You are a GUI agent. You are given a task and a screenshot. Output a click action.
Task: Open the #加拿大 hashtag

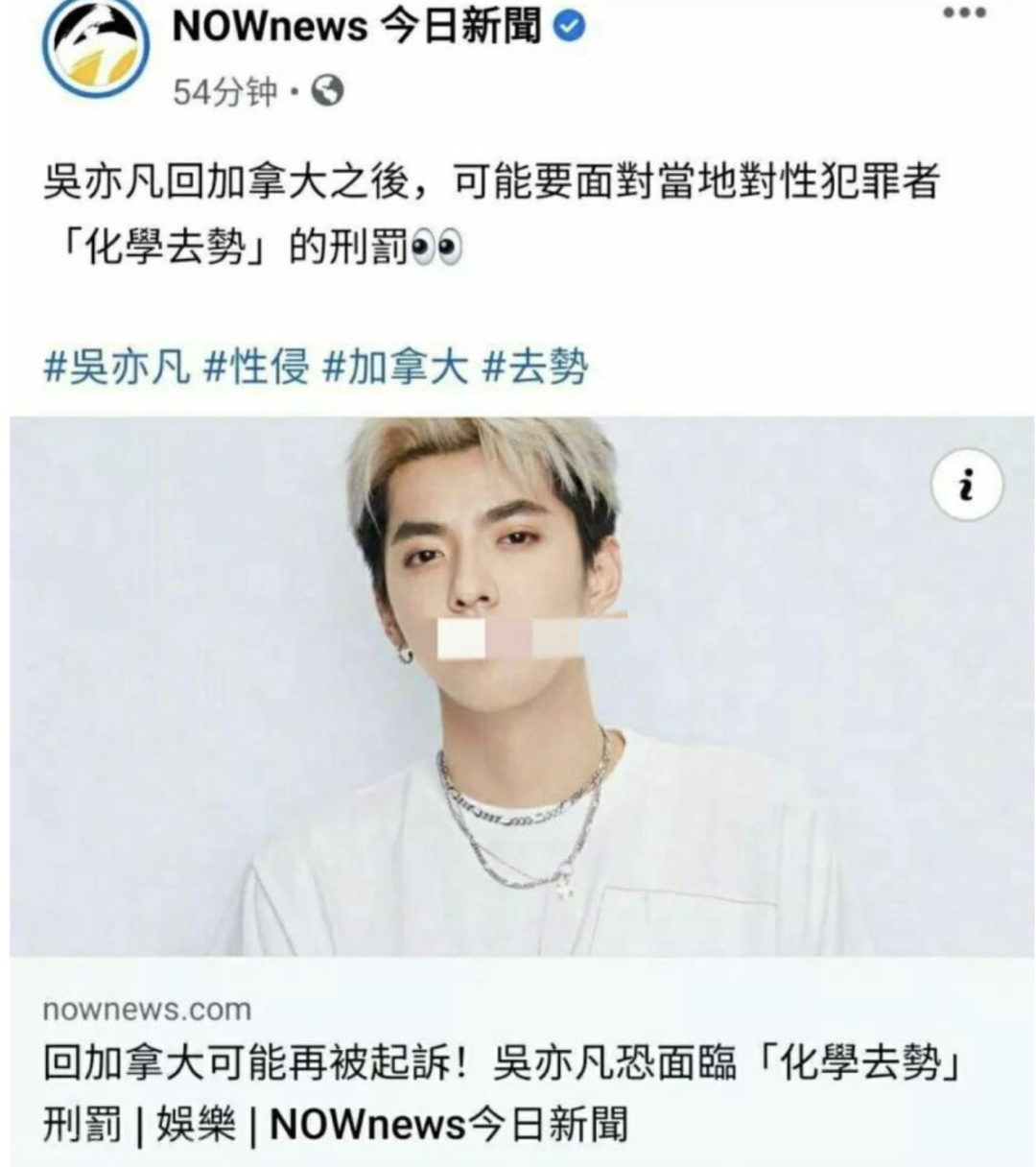395,368
